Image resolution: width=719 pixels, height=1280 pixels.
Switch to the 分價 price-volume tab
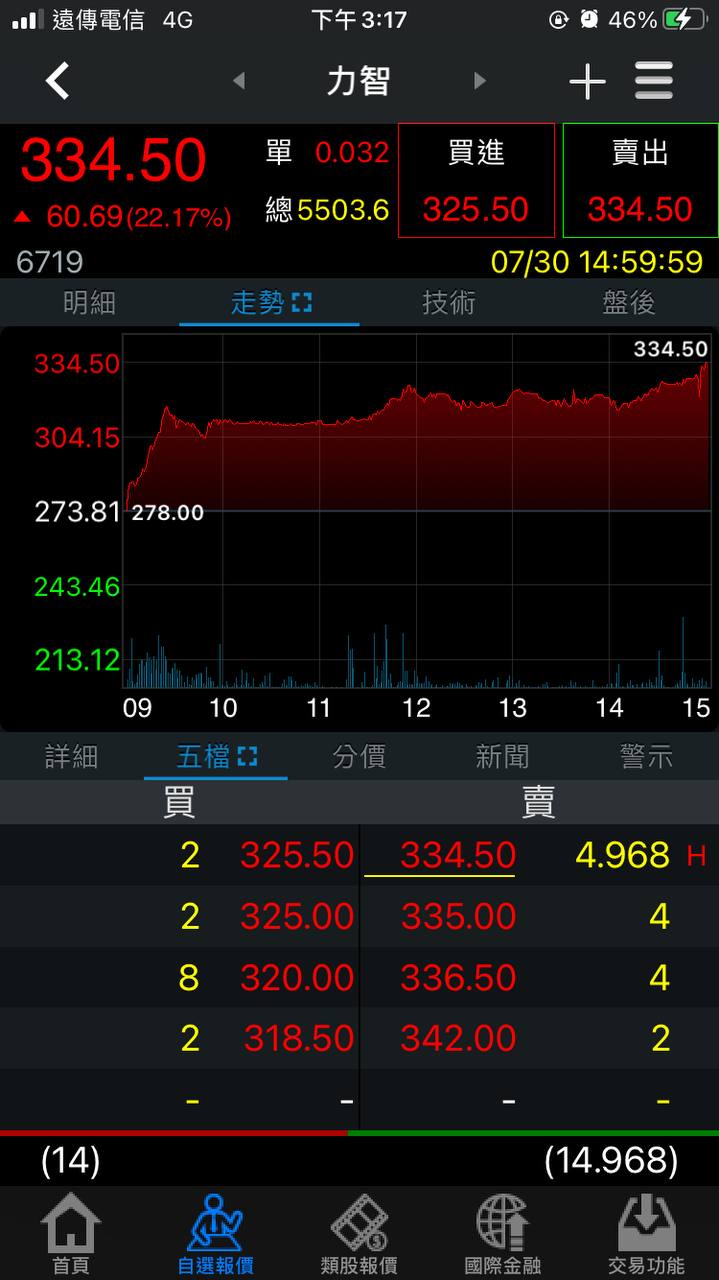(359, 757)
